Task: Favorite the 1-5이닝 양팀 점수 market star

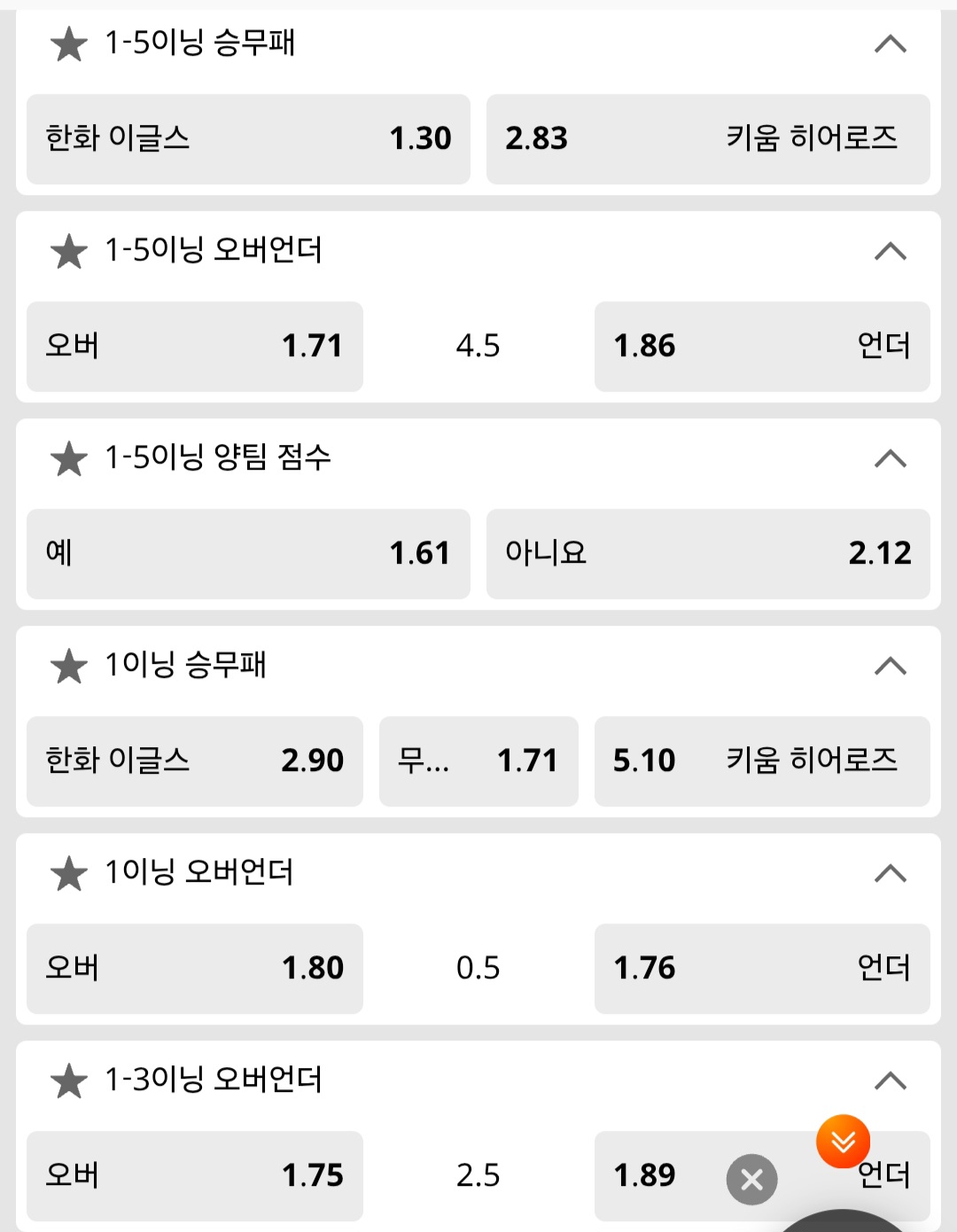Action: click(x=68, y=458)
